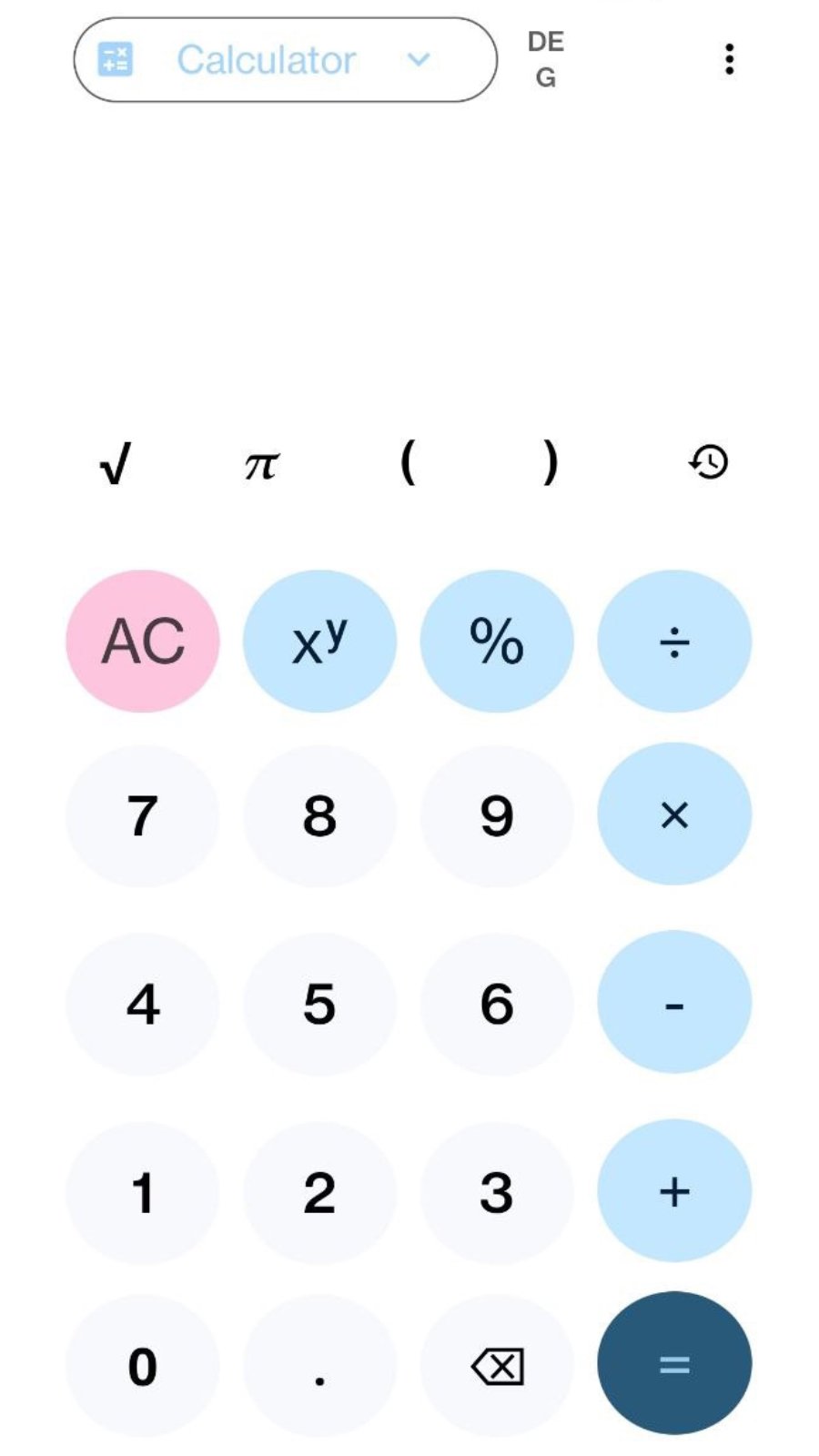Image resolution: width=819 pixels, height=1456 pixels.
Task: Expand the mode selector chevron
Action: point(418,60)
